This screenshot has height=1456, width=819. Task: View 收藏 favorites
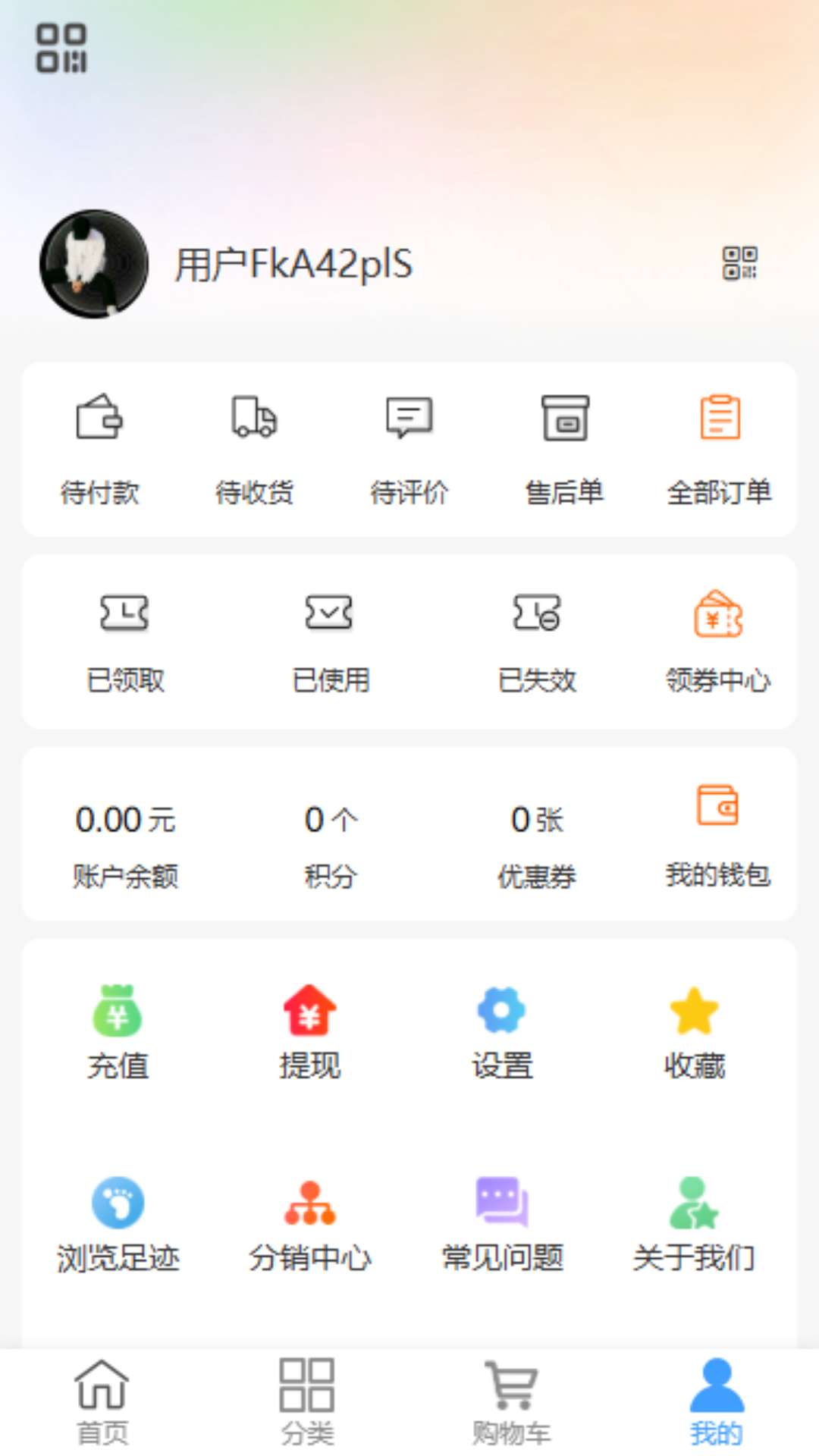click(x=694, y=1031)
